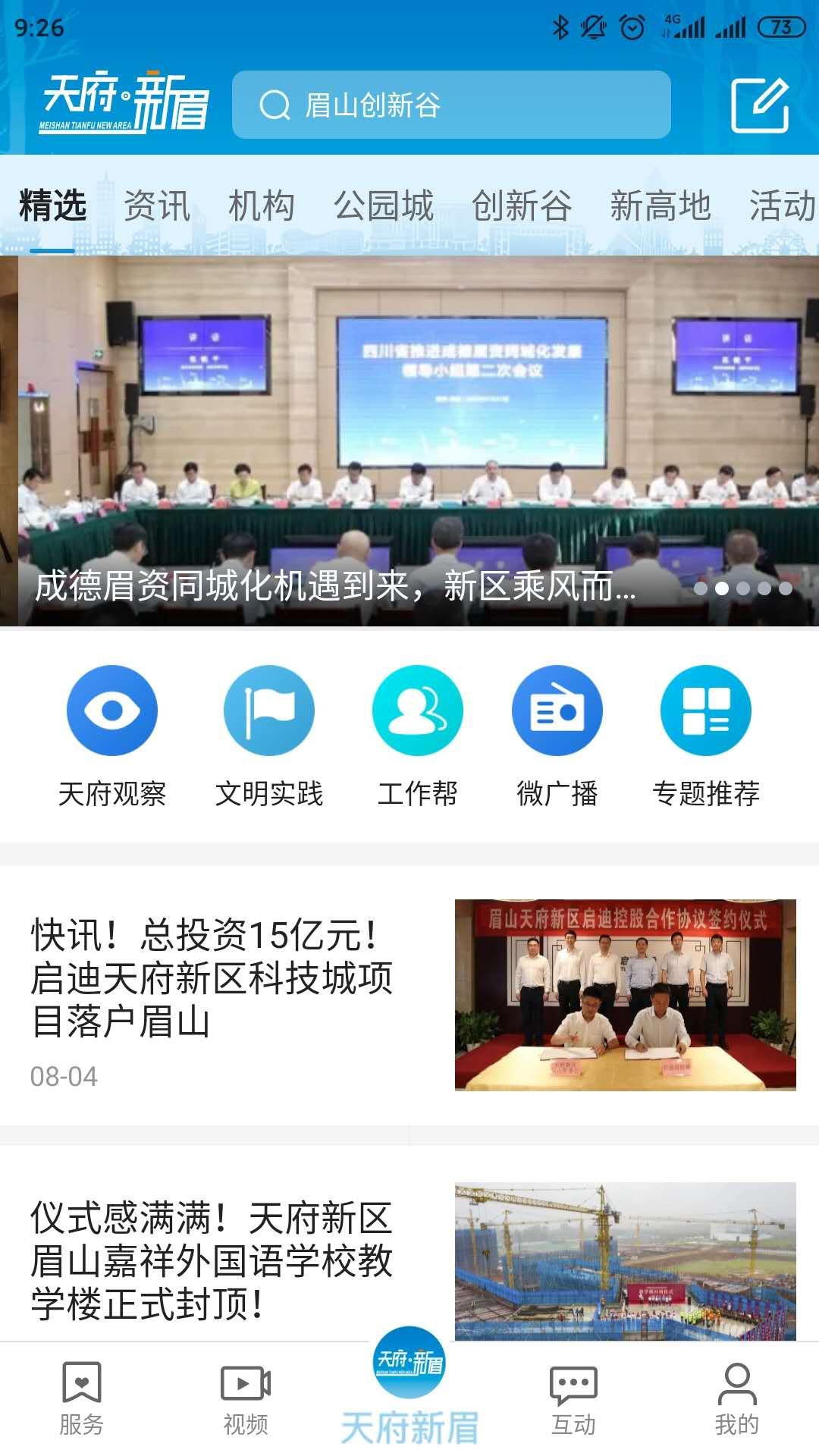Image resolution: width=819 pixels, height=1456 pixels.
Task: Open the 专题推荐 recommendations grid icon
Action: tap(705, 710)
